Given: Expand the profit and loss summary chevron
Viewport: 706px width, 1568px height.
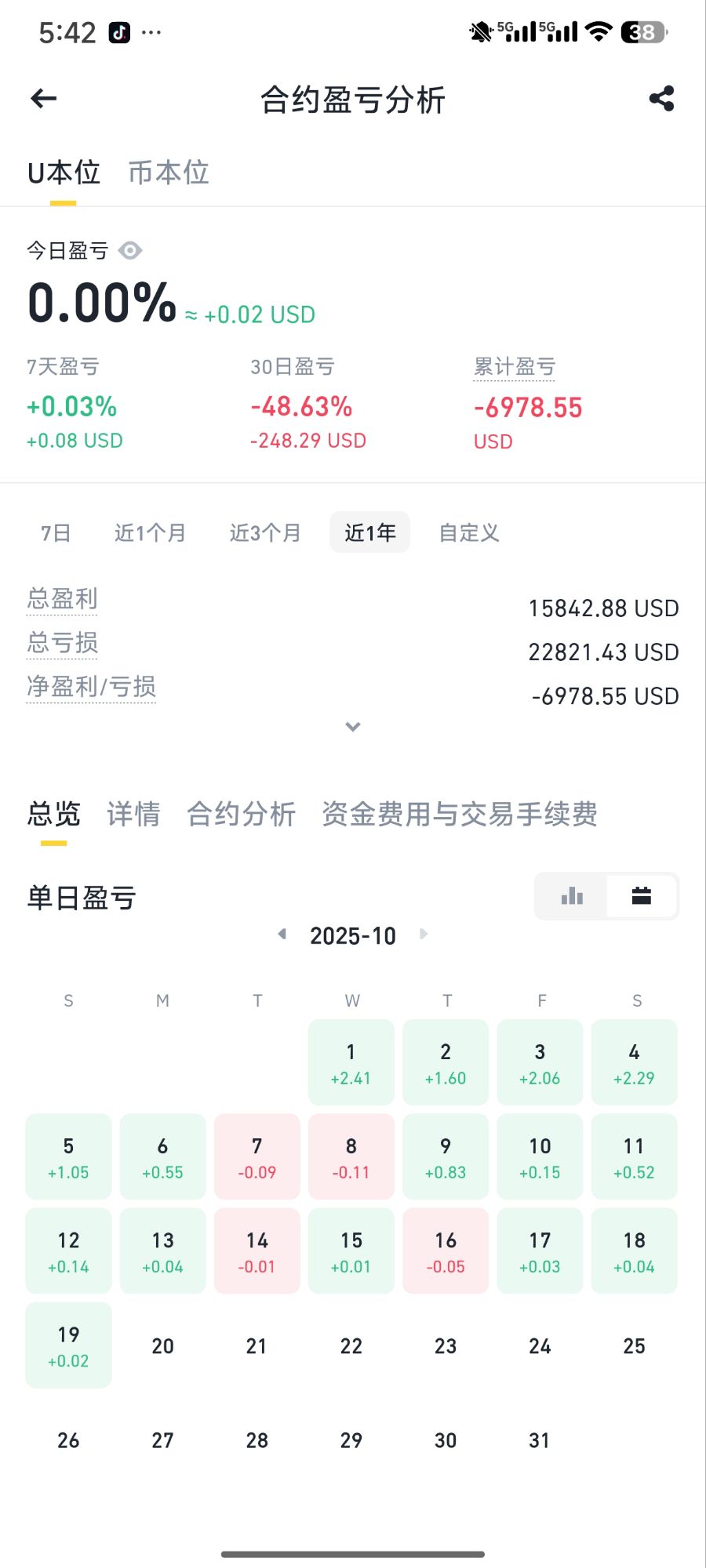Looking at the screenshot, I should tap(353, 727).
